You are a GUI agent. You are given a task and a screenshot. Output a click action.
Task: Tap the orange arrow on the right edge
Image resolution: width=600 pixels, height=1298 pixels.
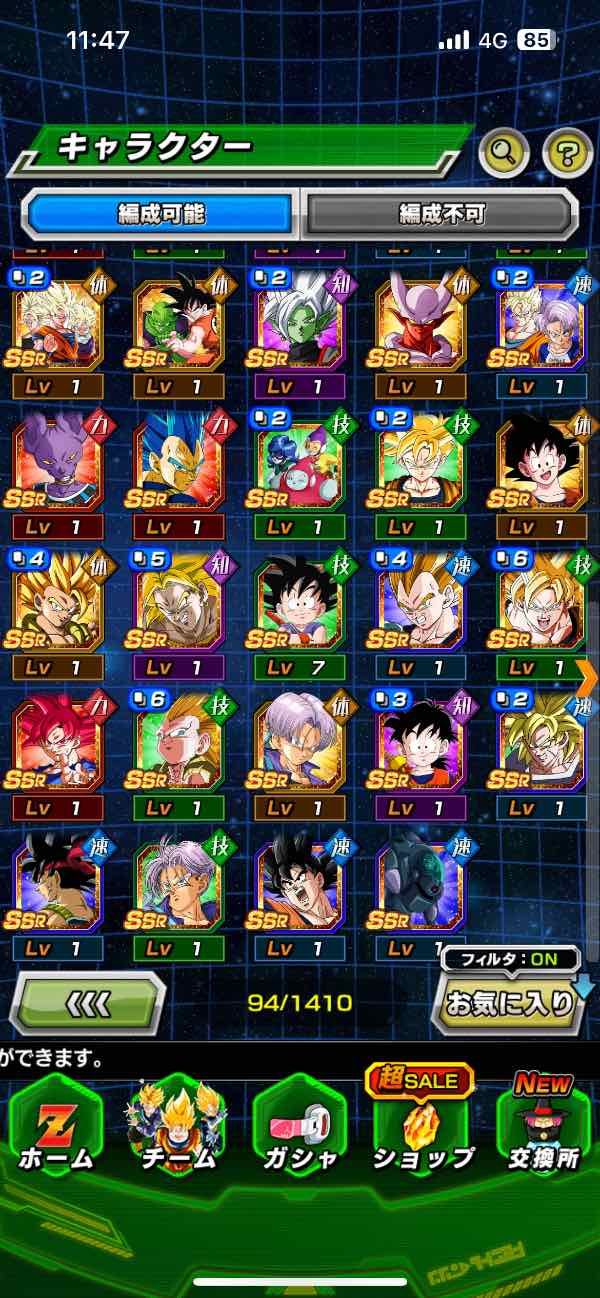pos(587,677)
